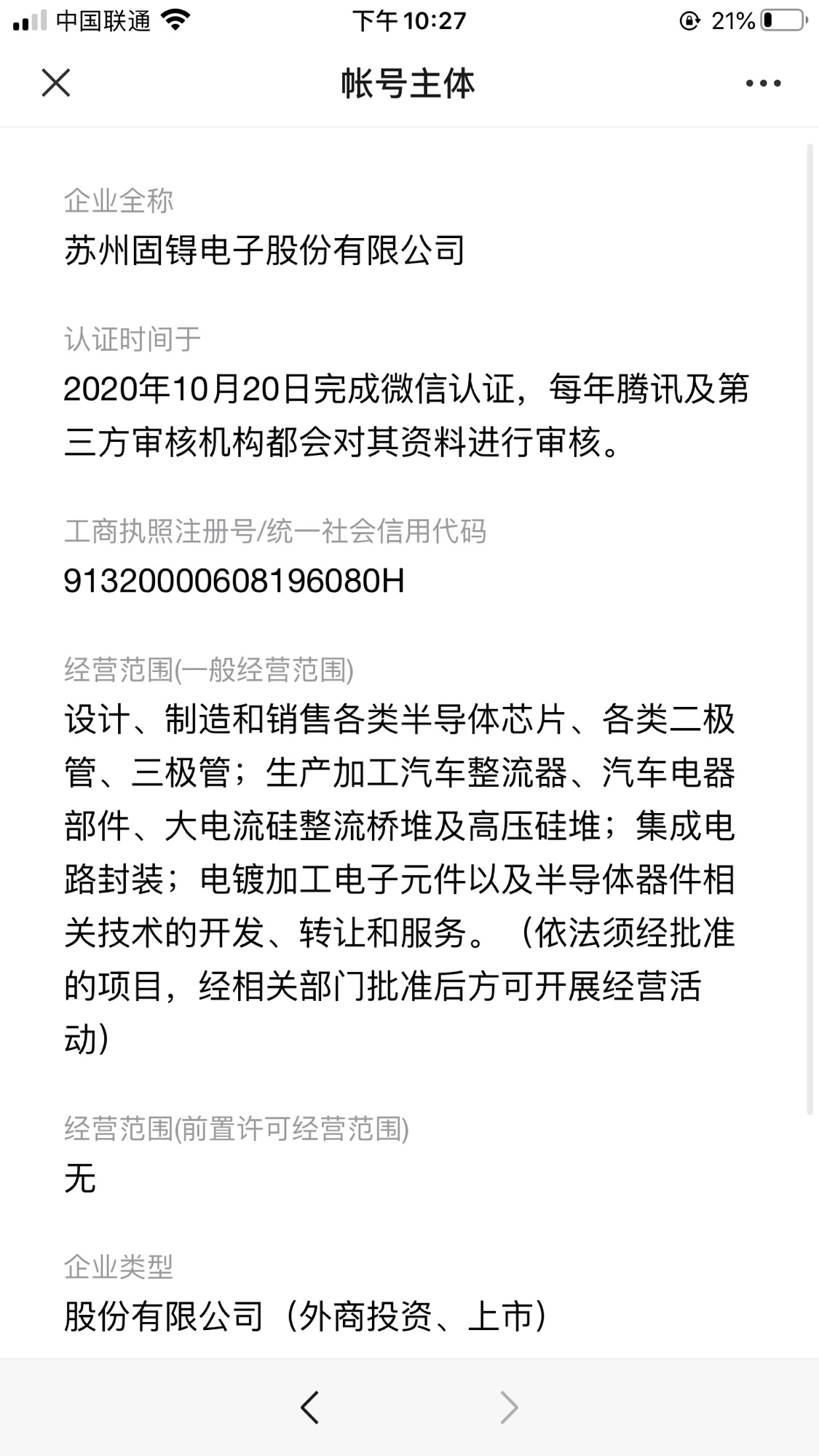Viewport: 819px width, 1456px height.
Task: Open the three-dot more options menu
Action: pos(763,84)
